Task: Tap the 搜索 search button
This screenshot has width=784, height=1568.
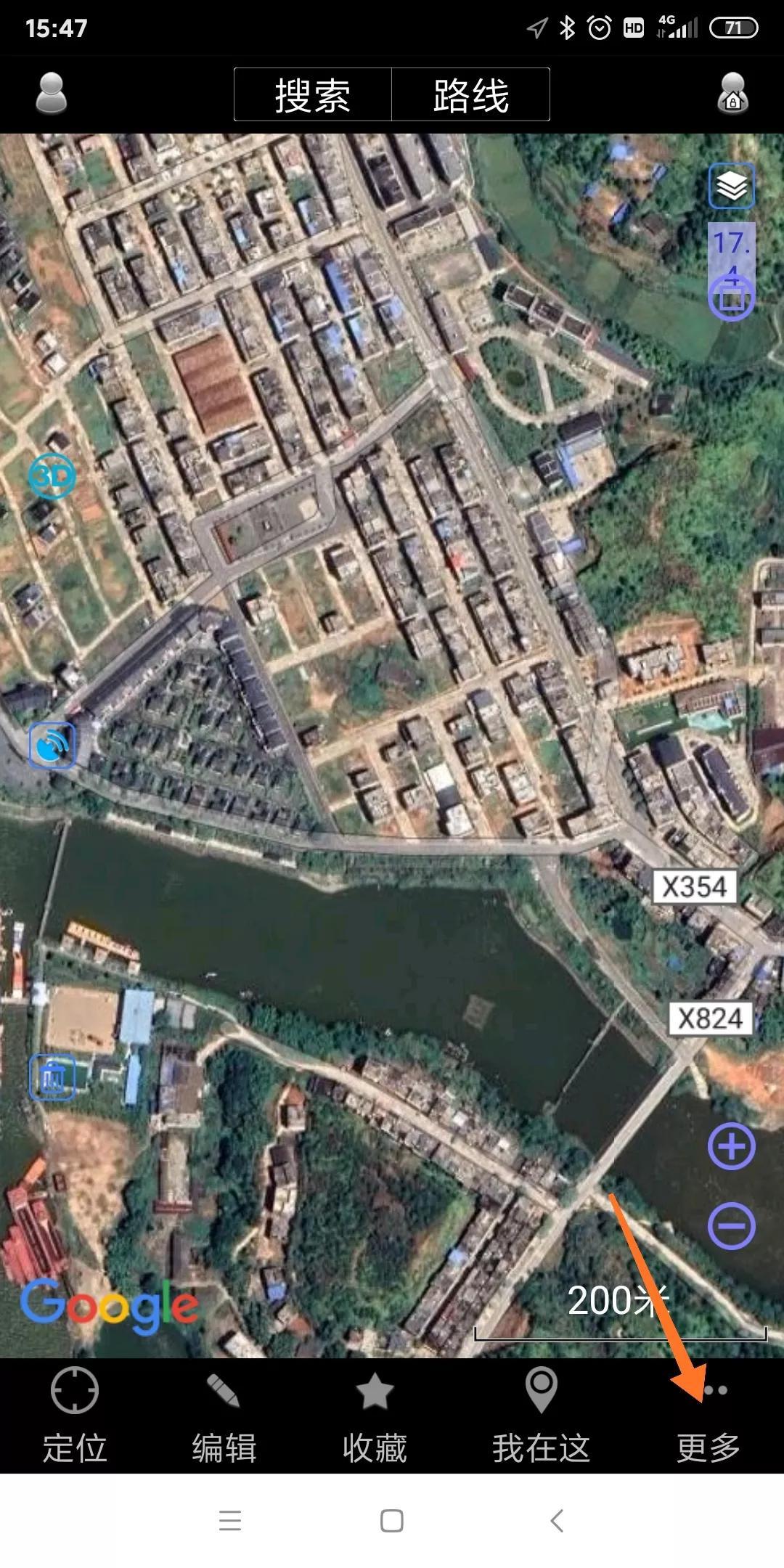Action: (313, 94)
